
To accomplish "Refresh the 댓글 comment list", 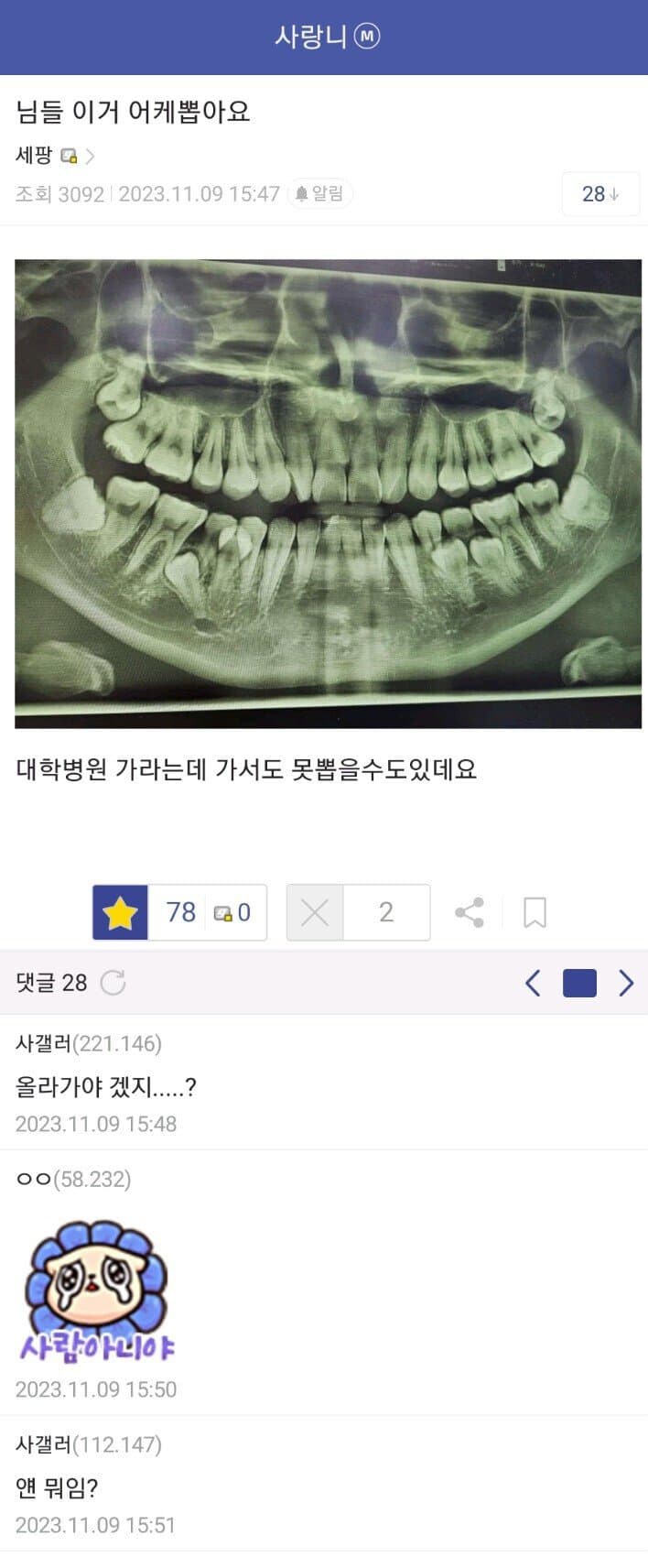I will pos(113,983).
